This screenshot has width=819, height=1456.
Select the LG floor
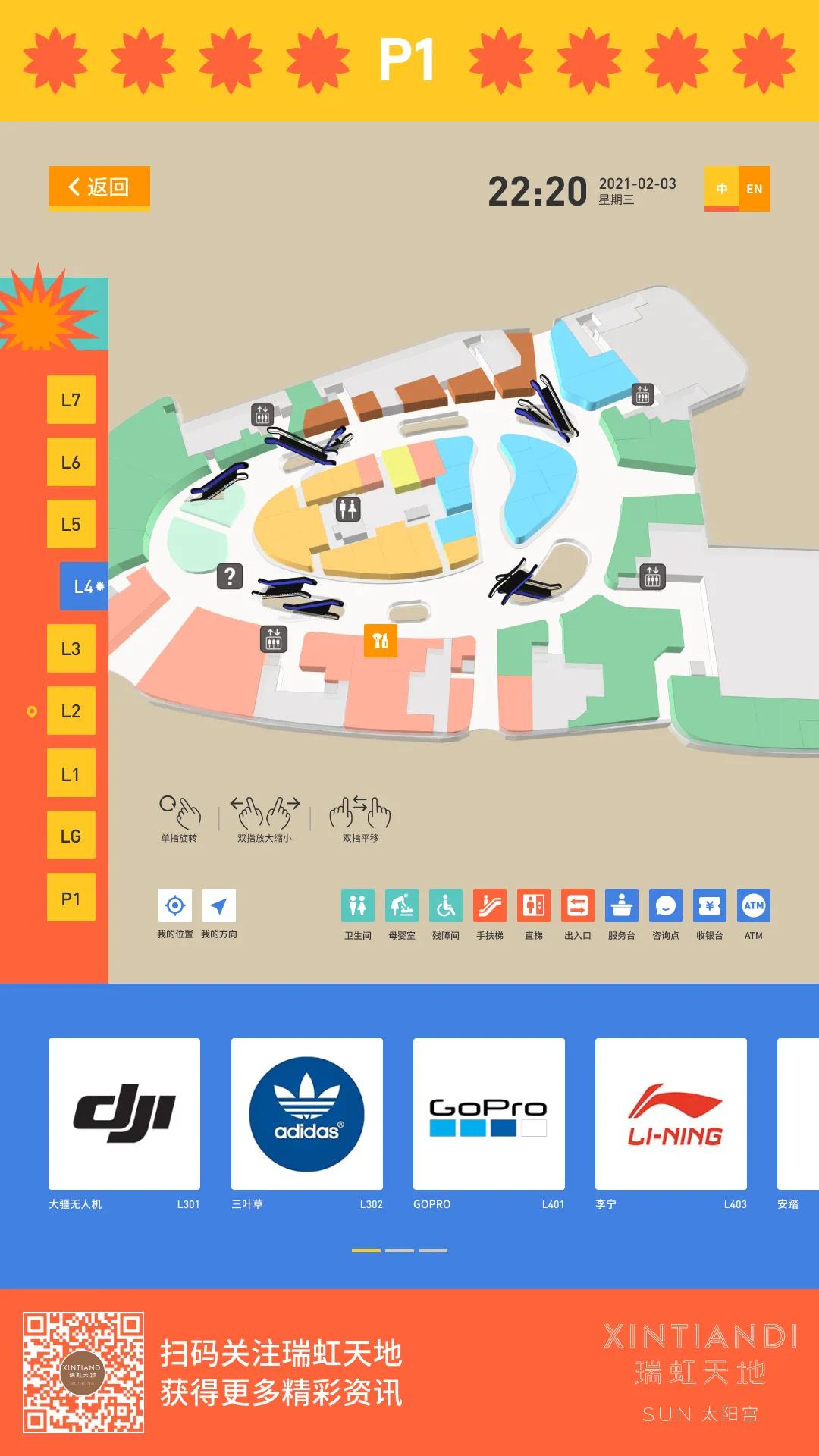click(x=71, y=836)
